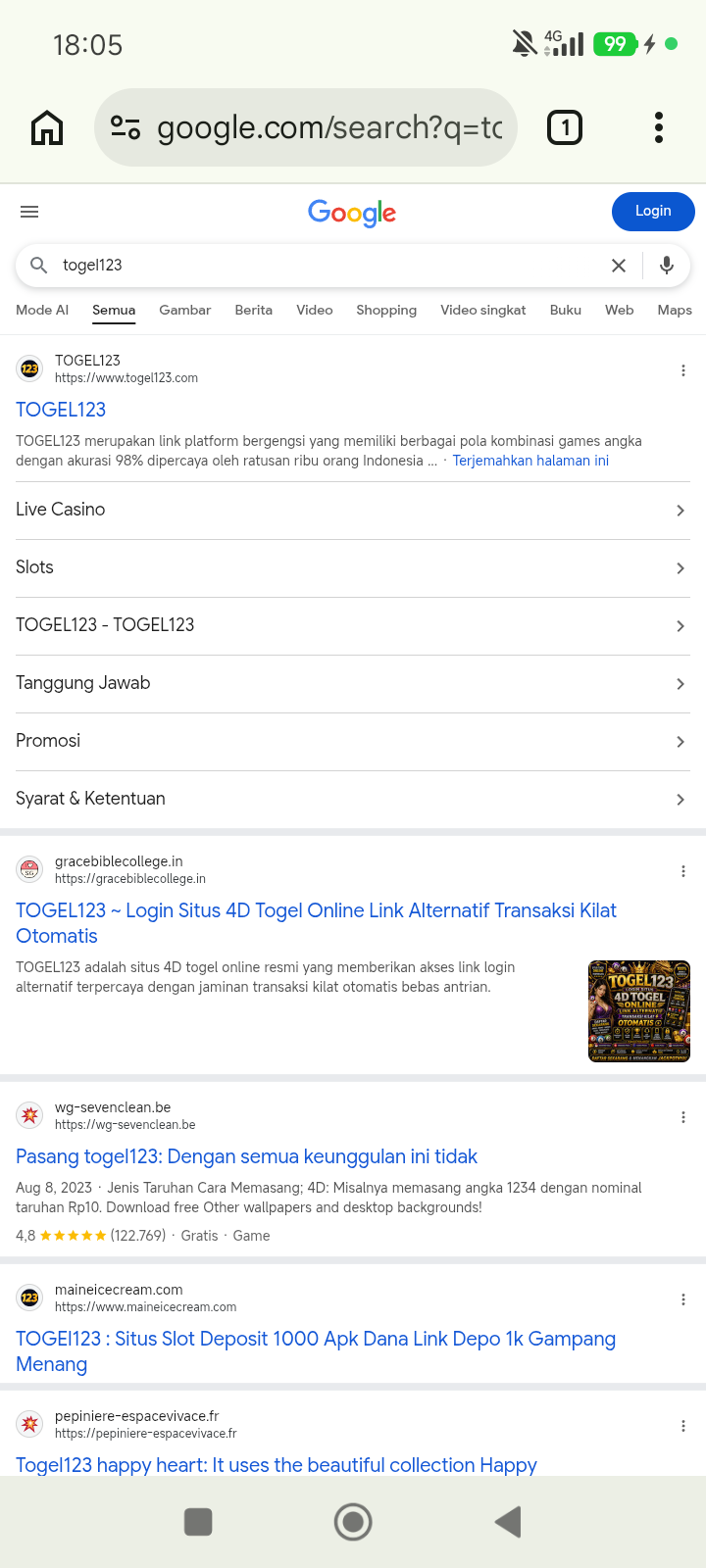
Task: Open the Live Casino sitelink row
Action: coord(353,511)
